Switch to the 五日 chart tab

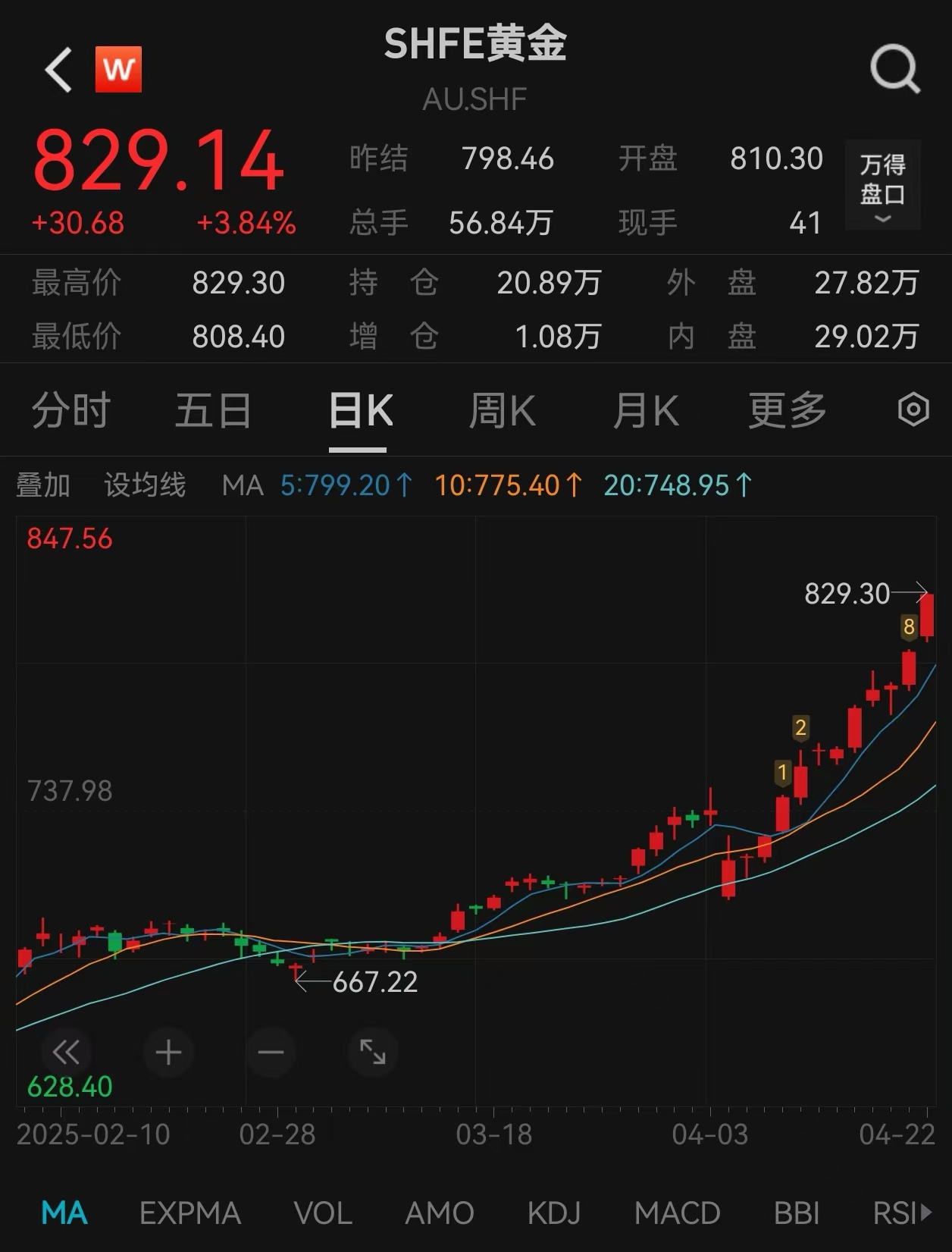point(213,410)
